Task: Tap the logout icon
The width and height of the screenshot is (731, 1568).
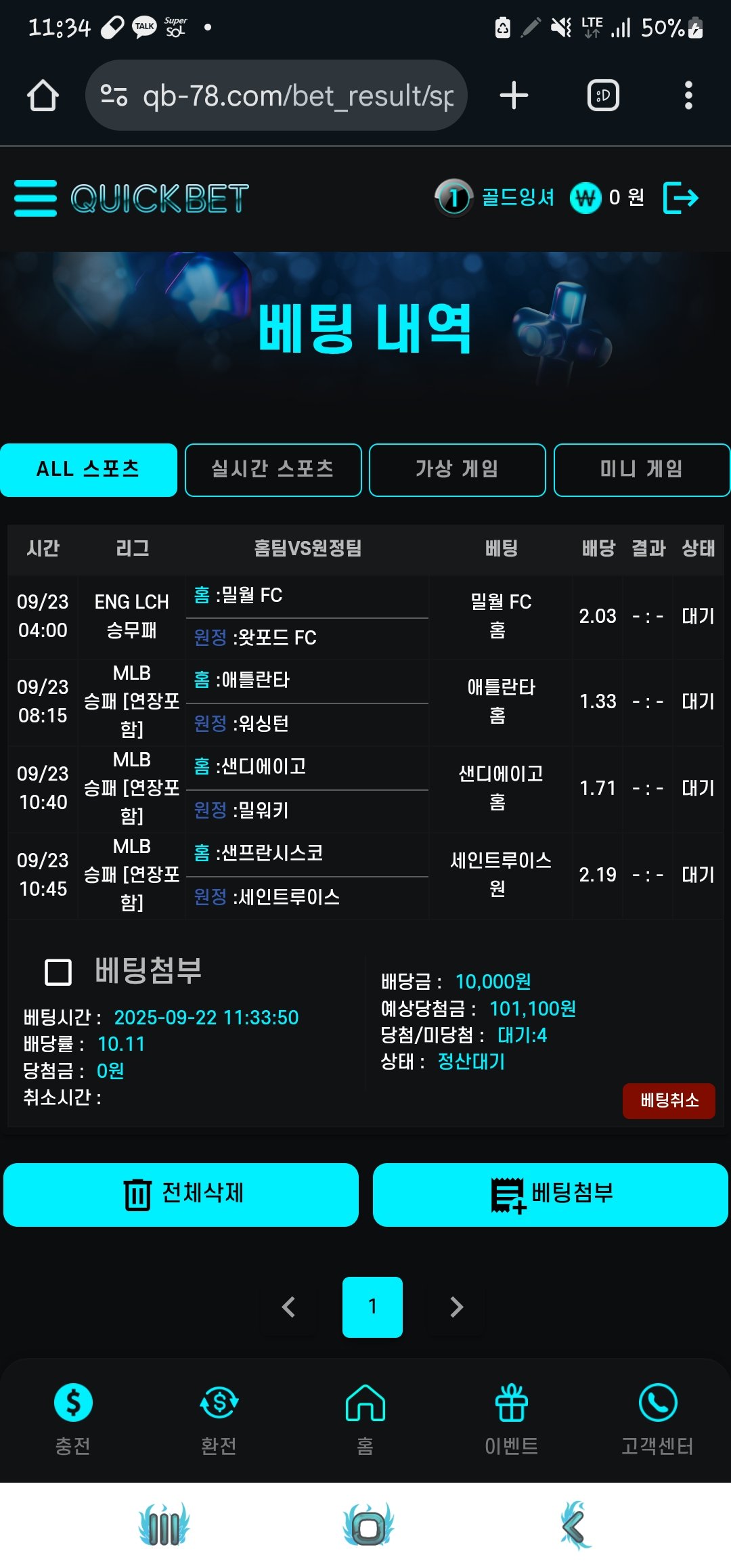Action: pyautogui.click(x=680, y=198)
